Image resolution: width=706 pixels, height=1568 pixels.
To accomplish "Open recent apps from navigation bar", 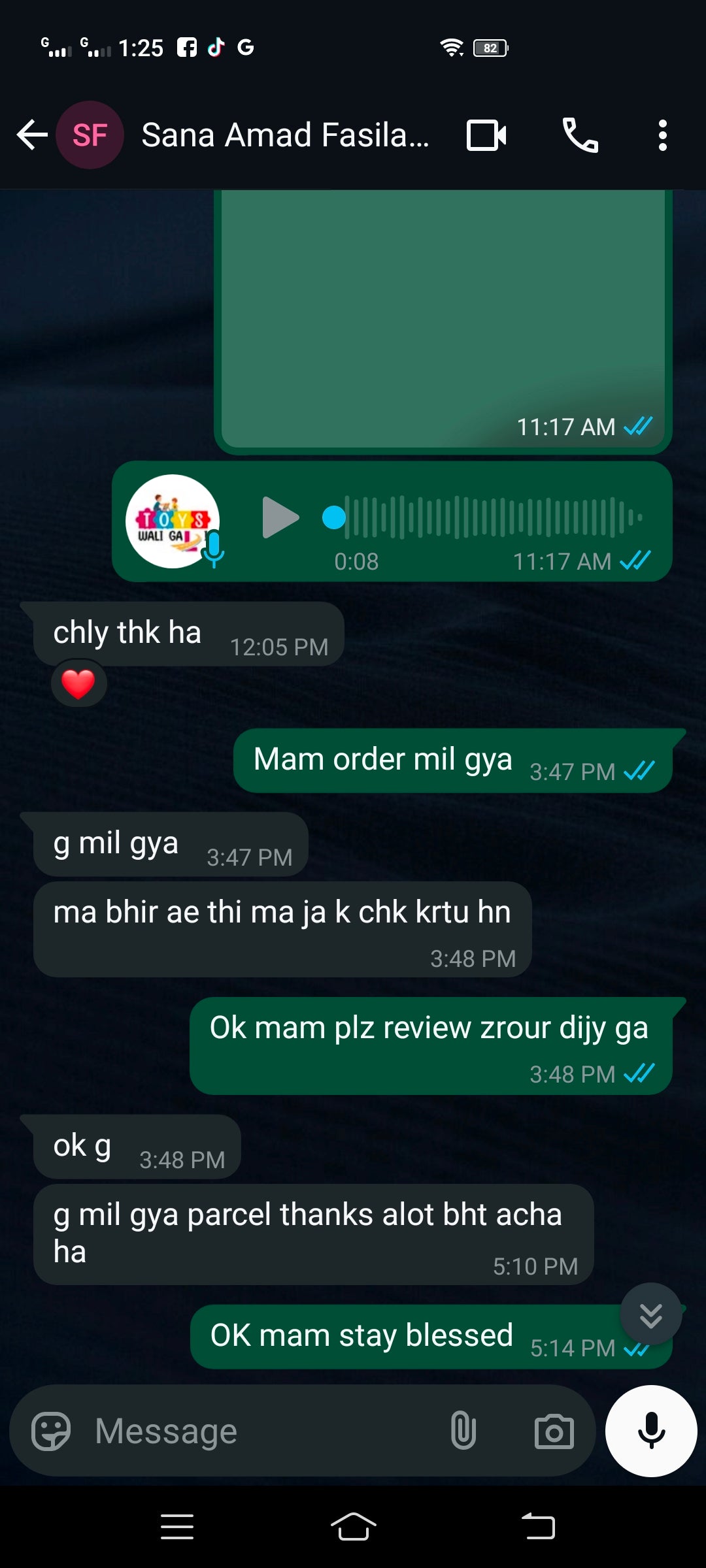I will click(x=176, y=1527).
